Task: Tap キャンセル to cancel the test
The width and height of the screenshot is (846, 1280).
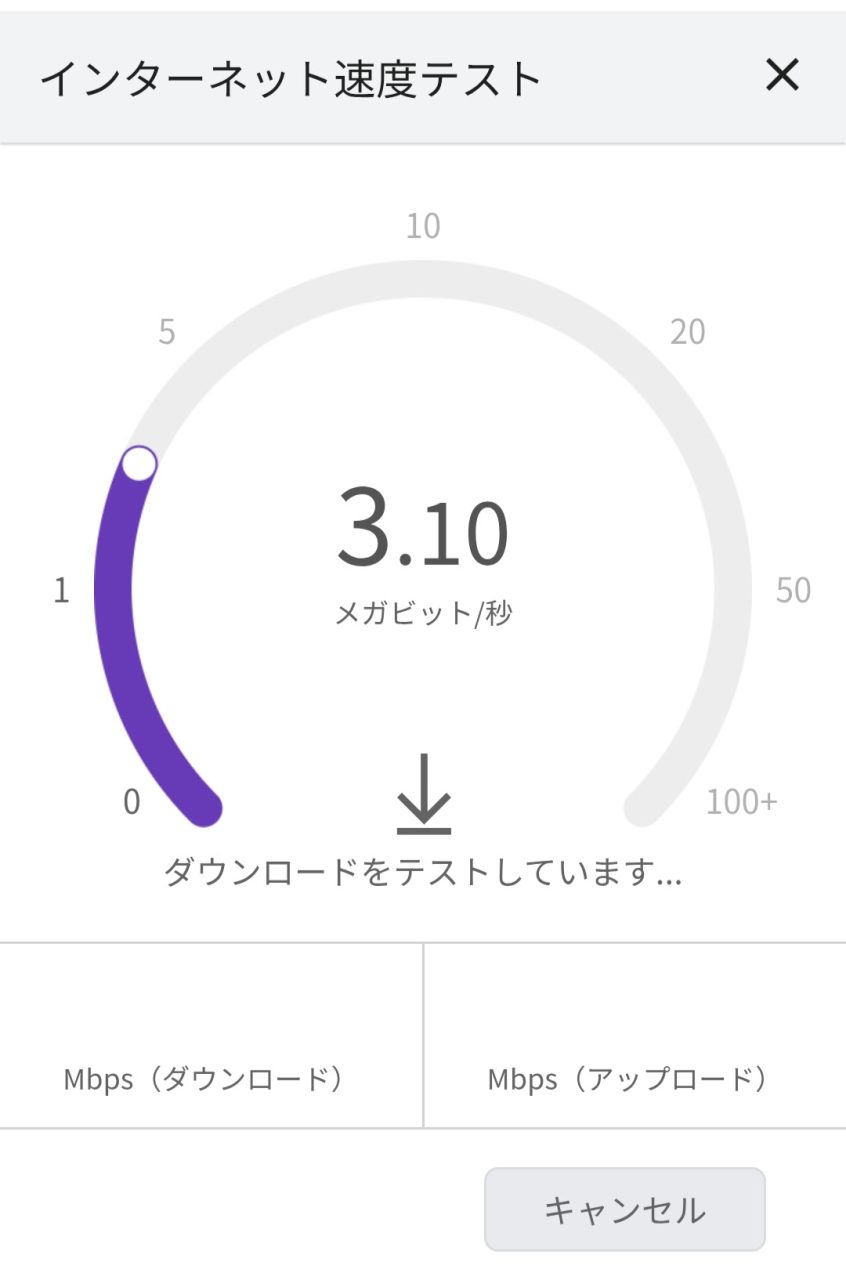Action: pyautogui.click(x=625, y=1209)
